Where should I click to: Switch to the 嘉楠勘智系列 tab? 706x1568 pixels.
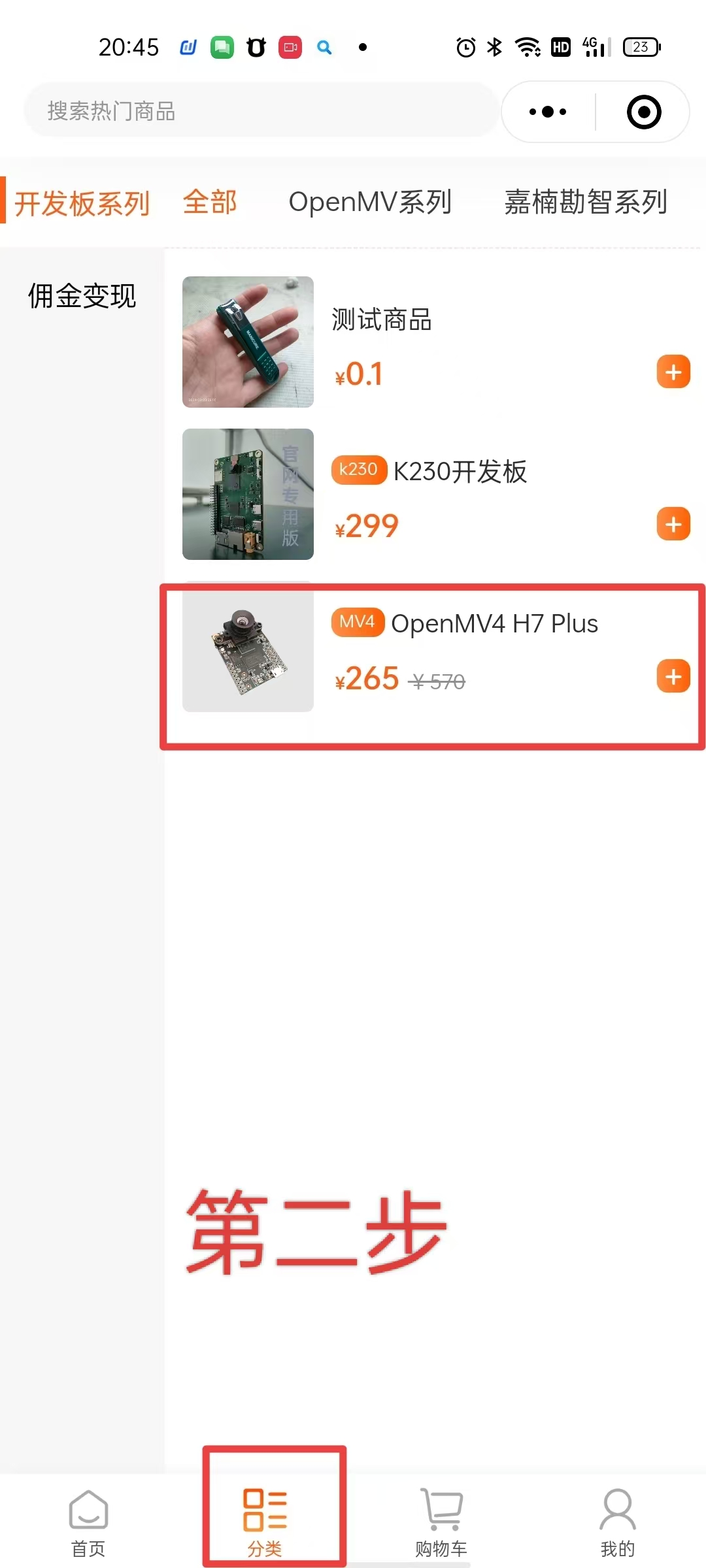[x=585, y=202]
